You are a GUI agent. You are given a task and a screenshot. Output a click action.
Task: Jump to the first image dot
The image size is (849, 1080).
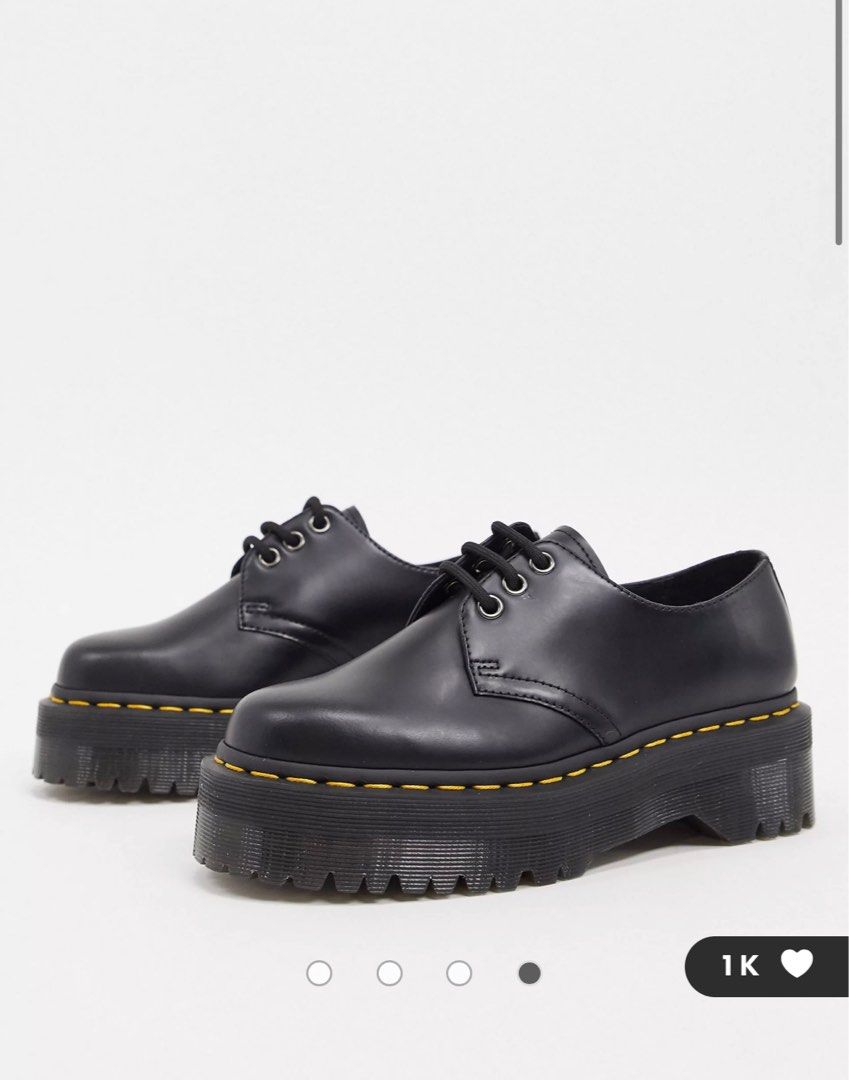[x=319, y=972]
